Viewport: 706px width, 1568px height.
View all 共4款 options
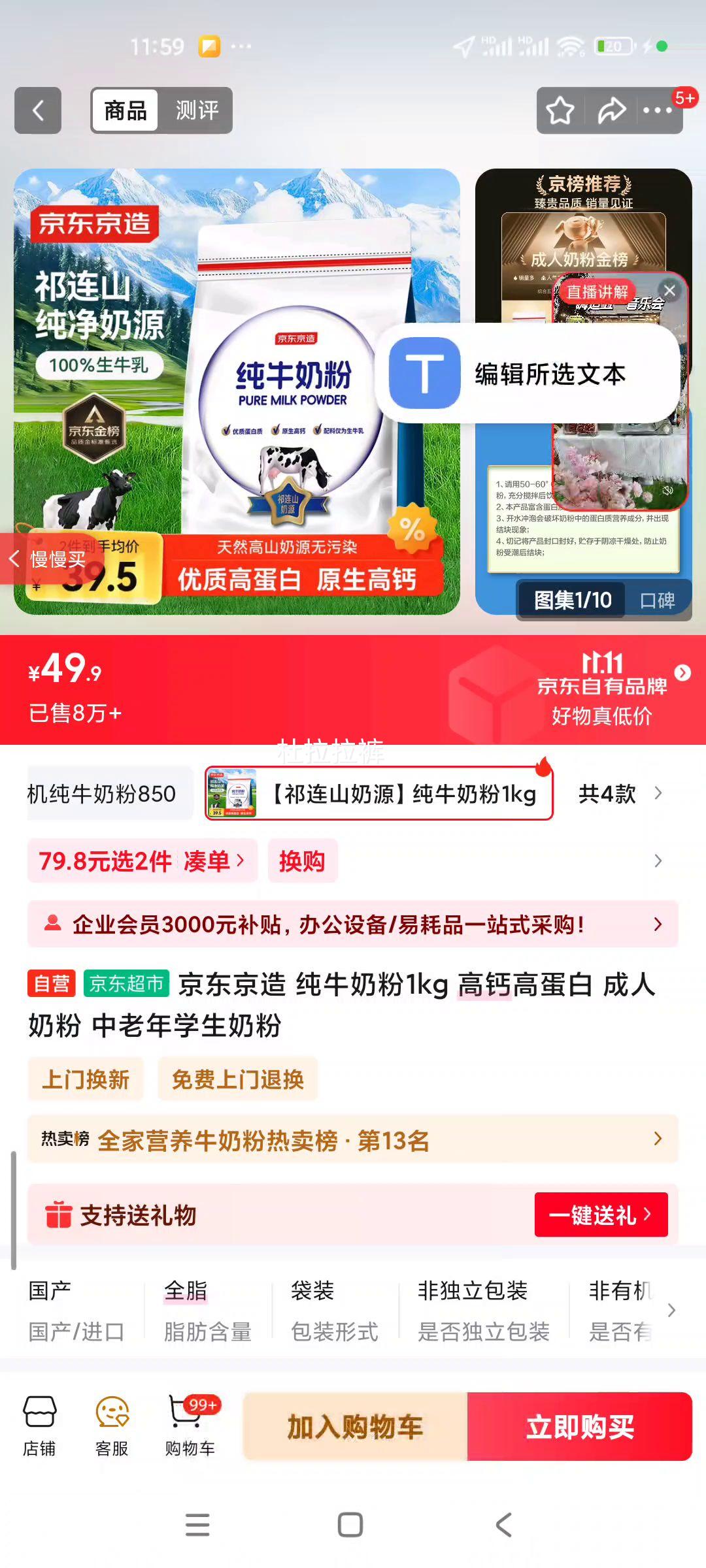618,794
